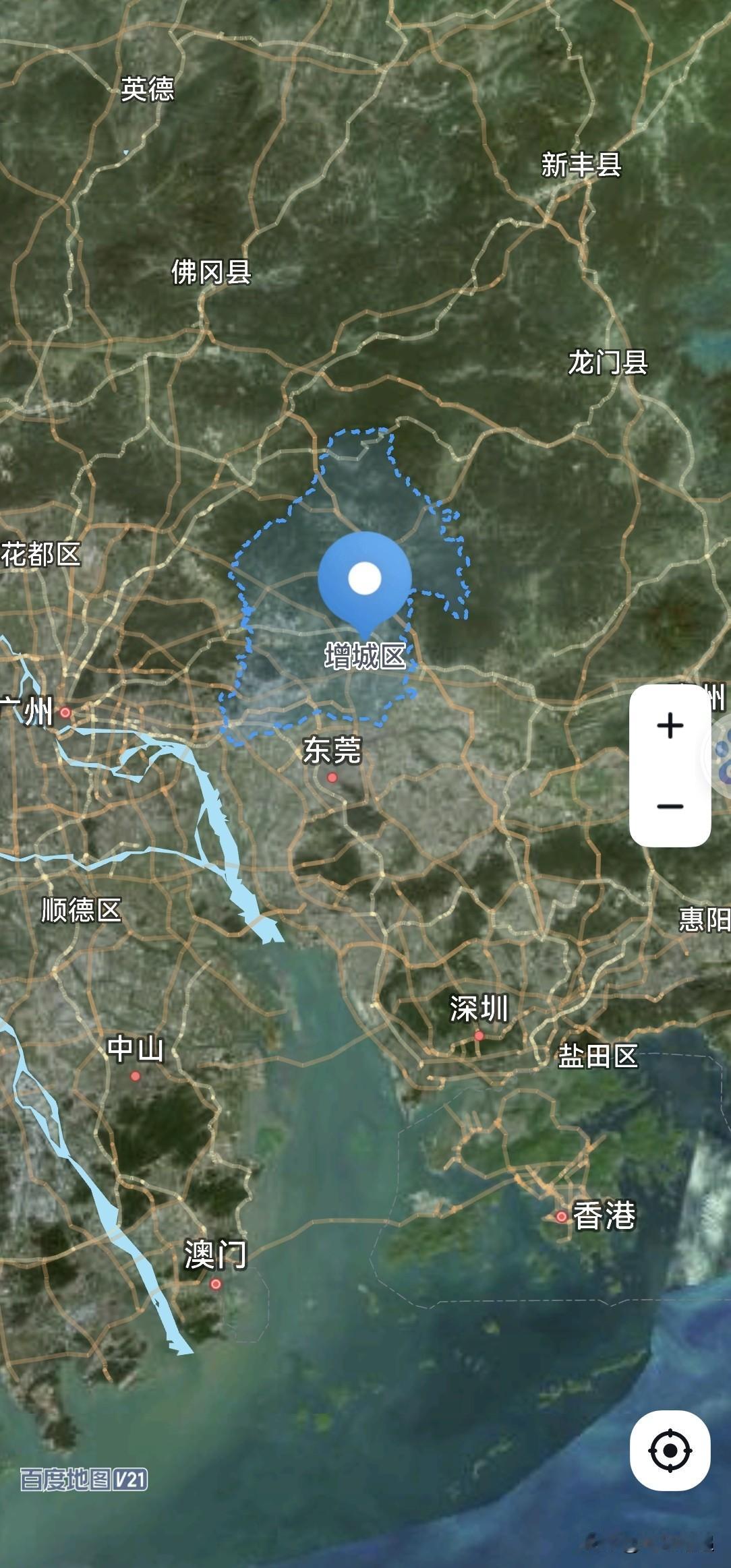This screenshot has height=1568, width=731.
Task: Click the zoom out minus icon
Action: point(670,806)
